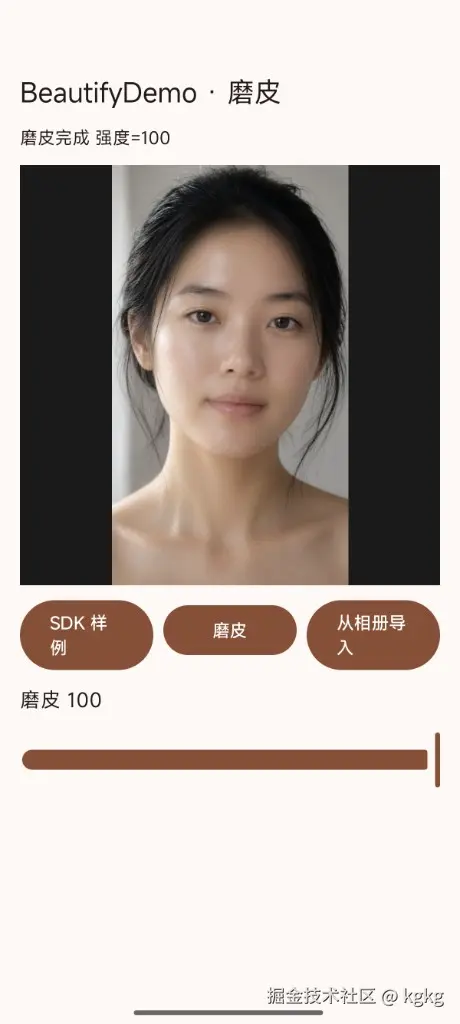Viewport: 460px width, 1024px height.
Task: Apply the 磨皮 smoothing effect
Action: pos(230,630)
